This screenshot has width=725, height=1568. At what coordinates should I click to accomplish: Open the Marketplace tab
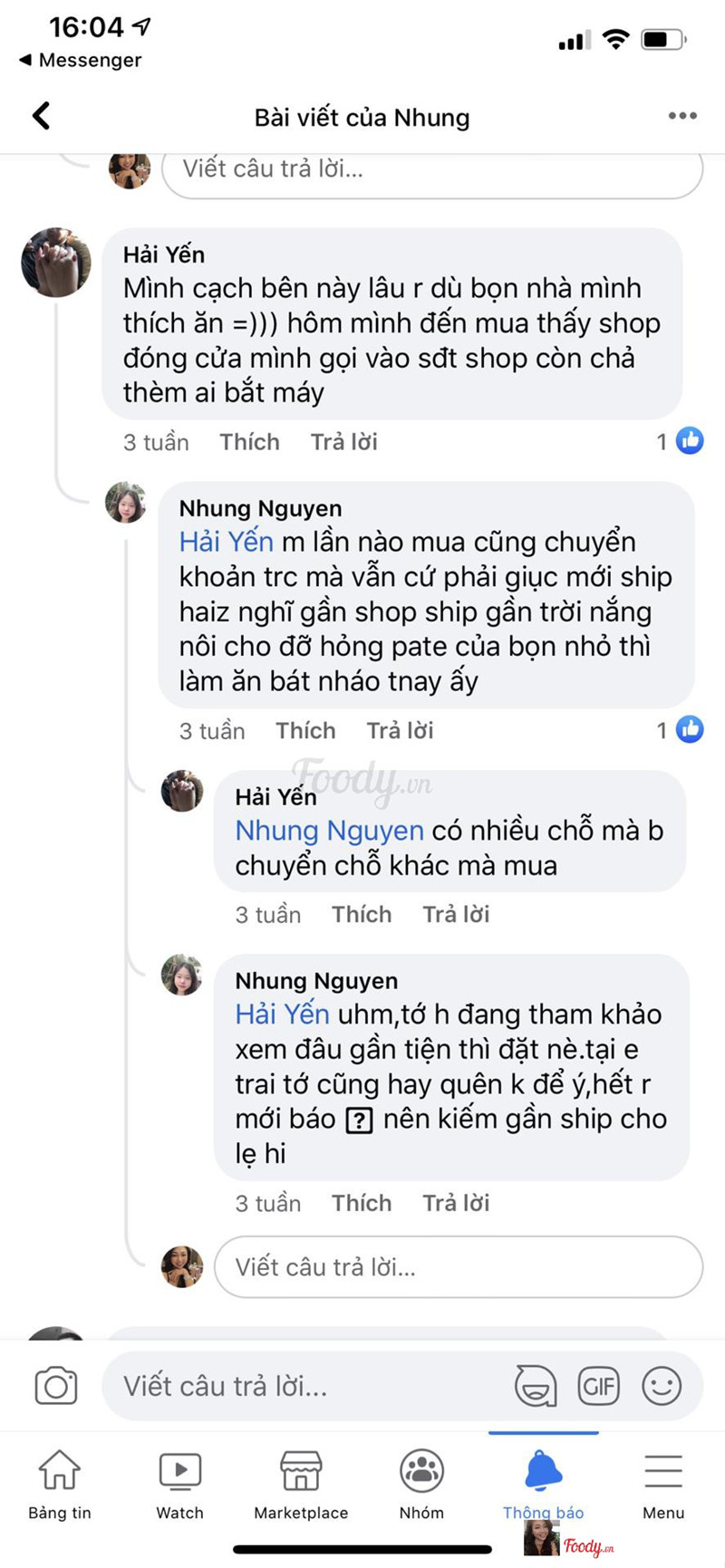pos(301,1484)
